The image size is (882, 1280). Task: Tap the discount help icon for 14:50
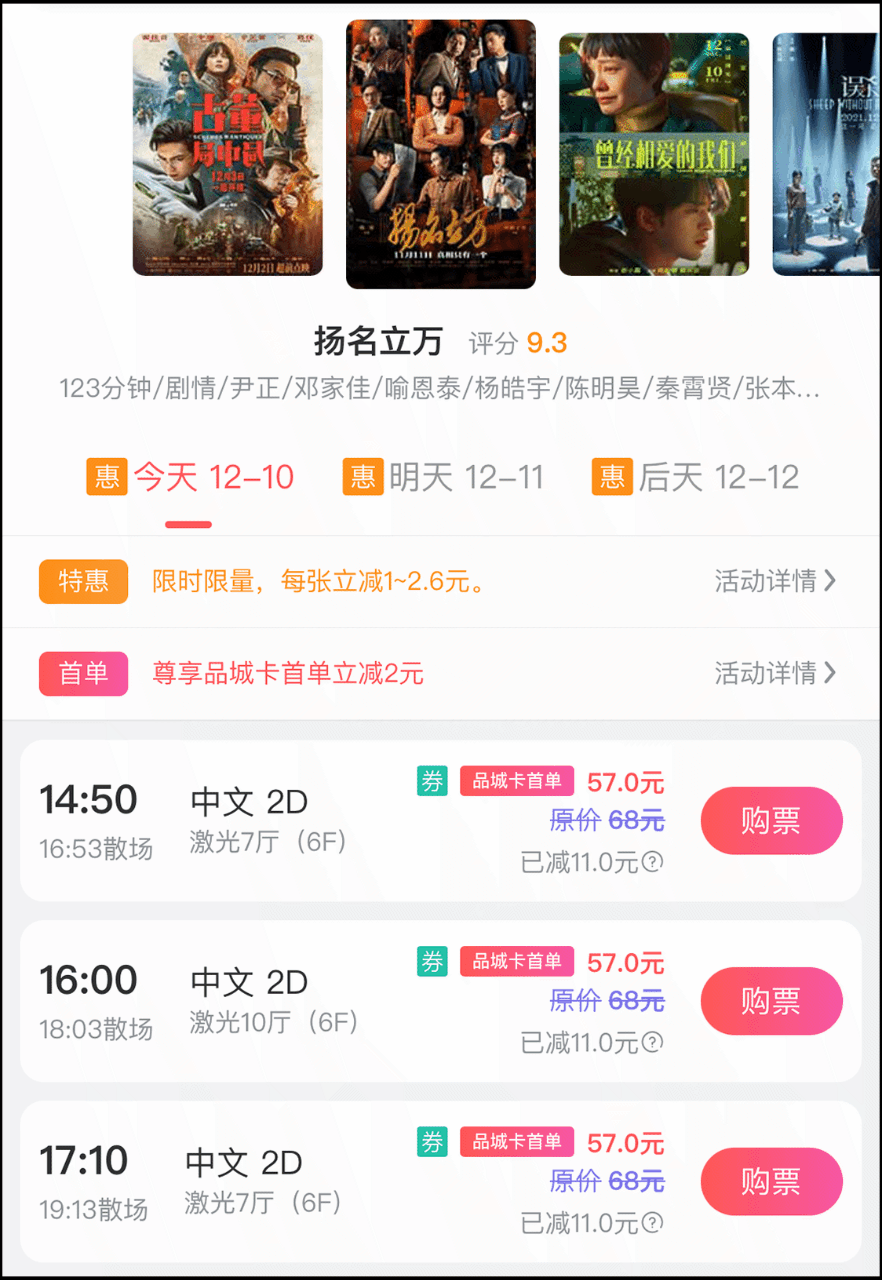pos(652,862)
